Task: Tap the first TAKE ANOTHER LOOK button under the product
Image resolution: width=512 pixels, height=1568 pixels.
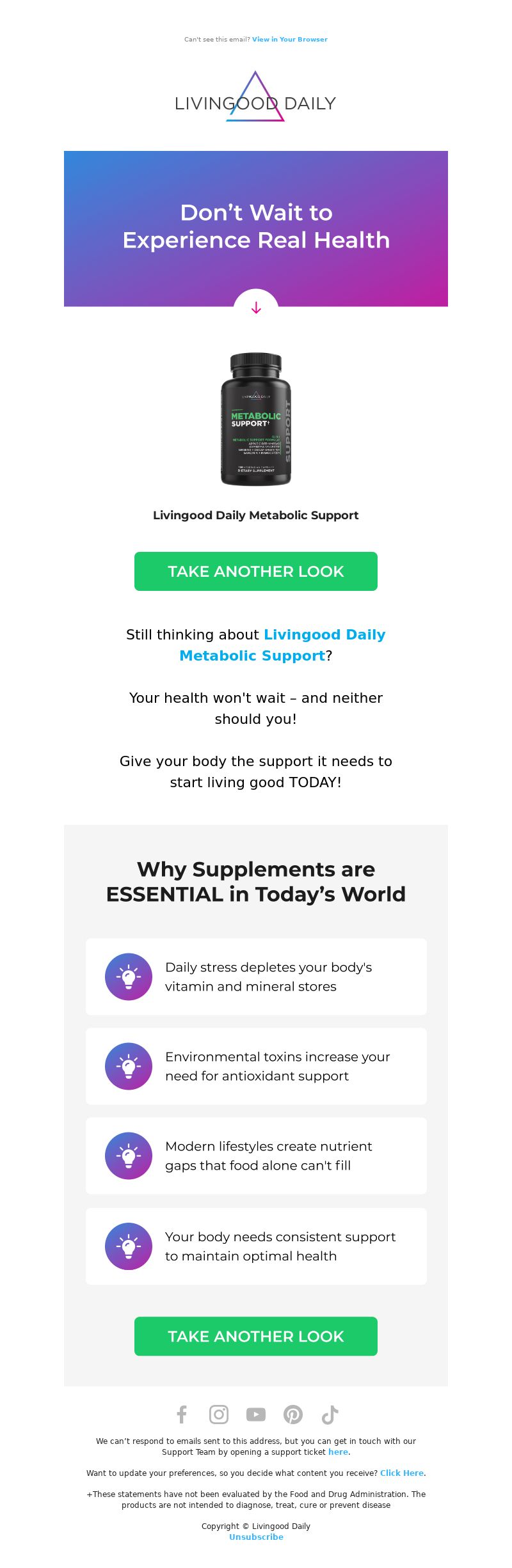Action: pos(256,571)
